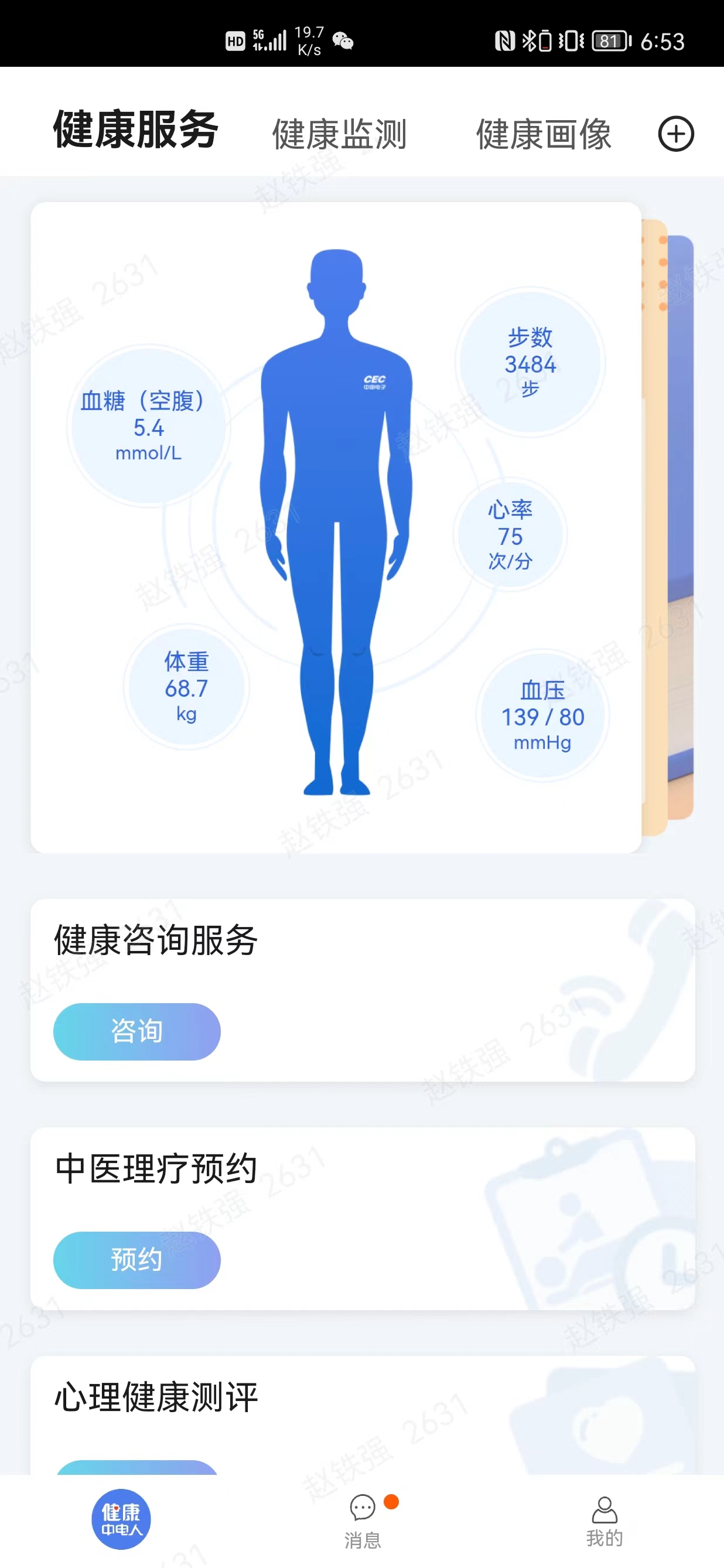Open the 心理健康测评 card

(363, 1414)
